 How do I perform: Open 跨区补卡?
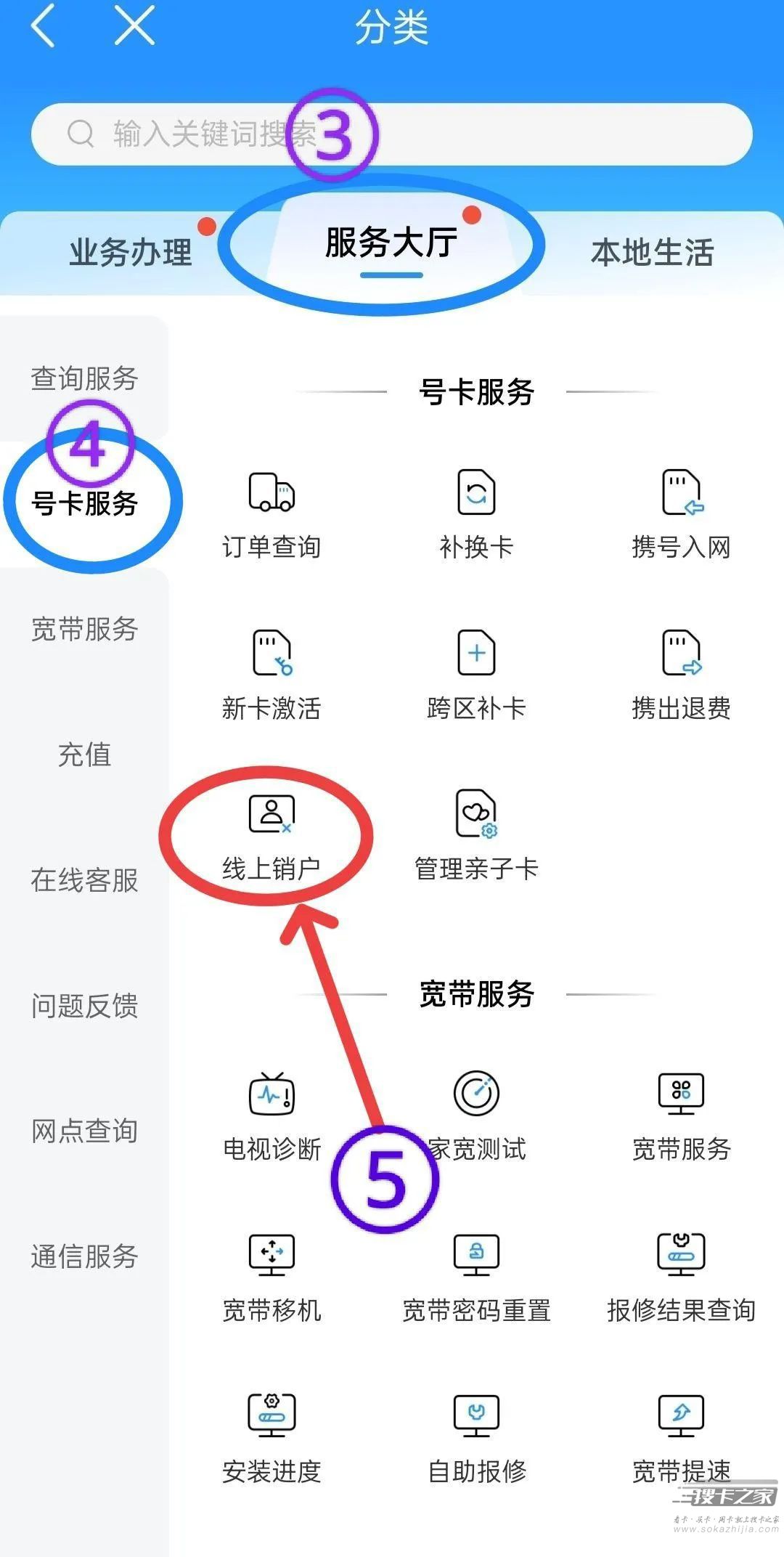point(476,675)
